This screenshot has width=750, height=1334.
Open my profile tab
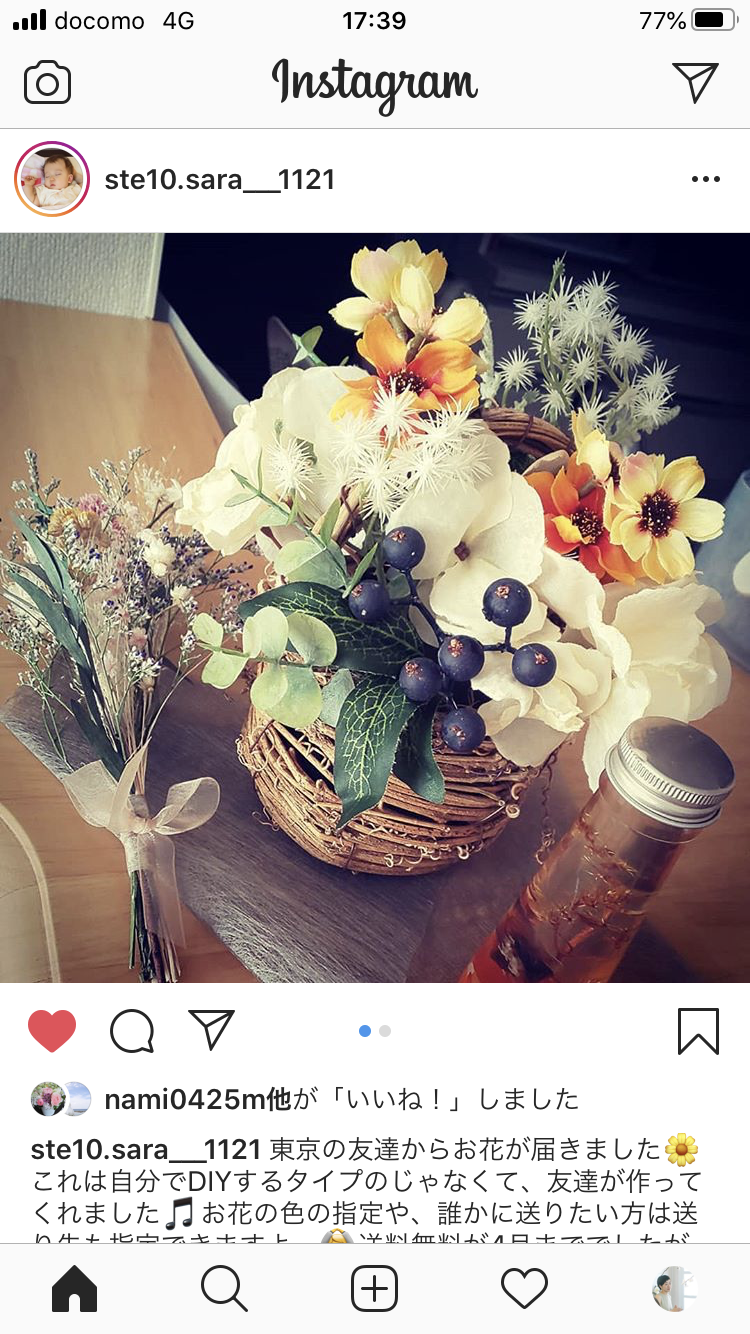pyautogui.click(x=673, y=1289)
